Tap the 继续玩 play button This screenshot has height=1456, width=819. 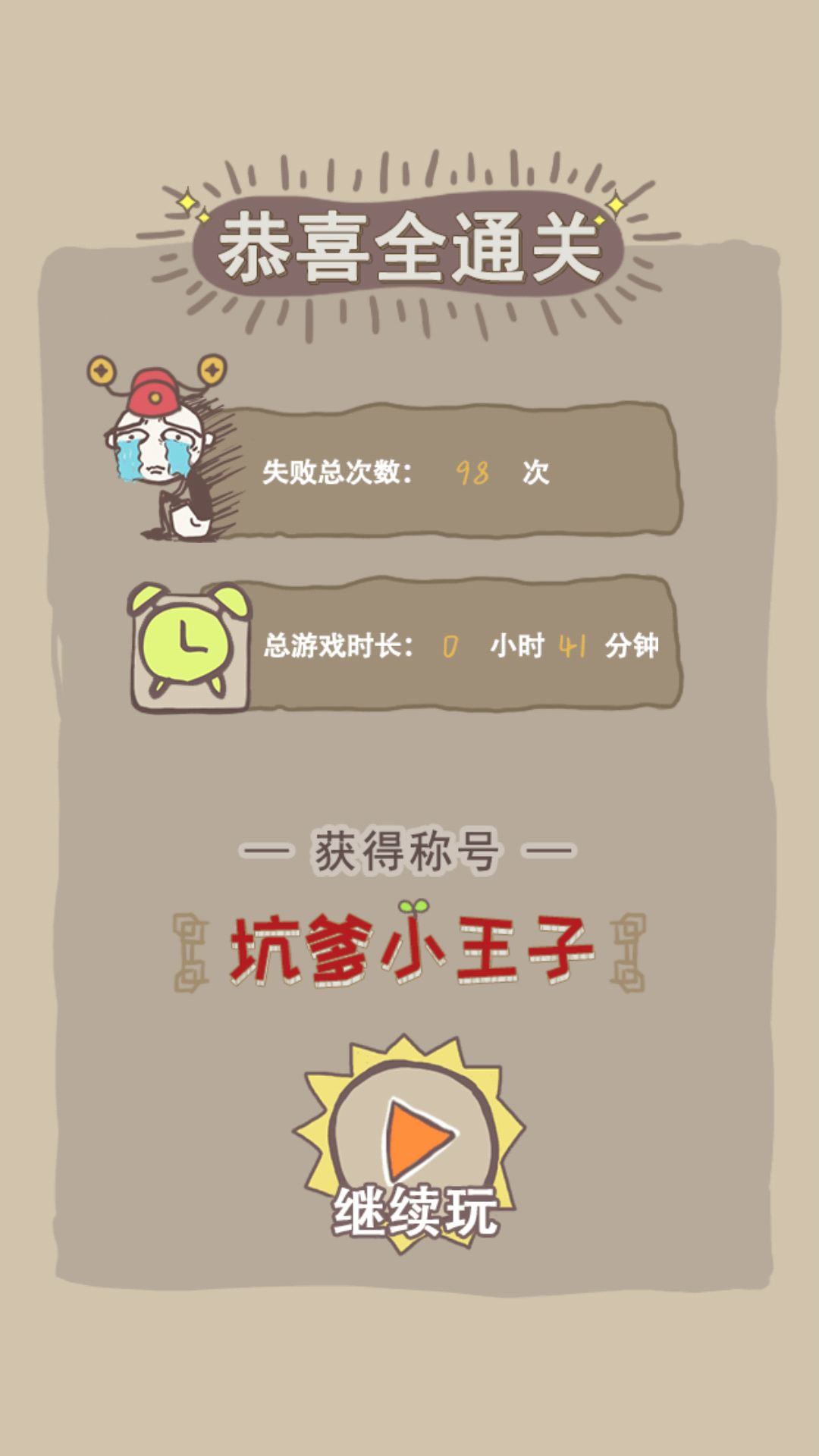[413, 1141]
